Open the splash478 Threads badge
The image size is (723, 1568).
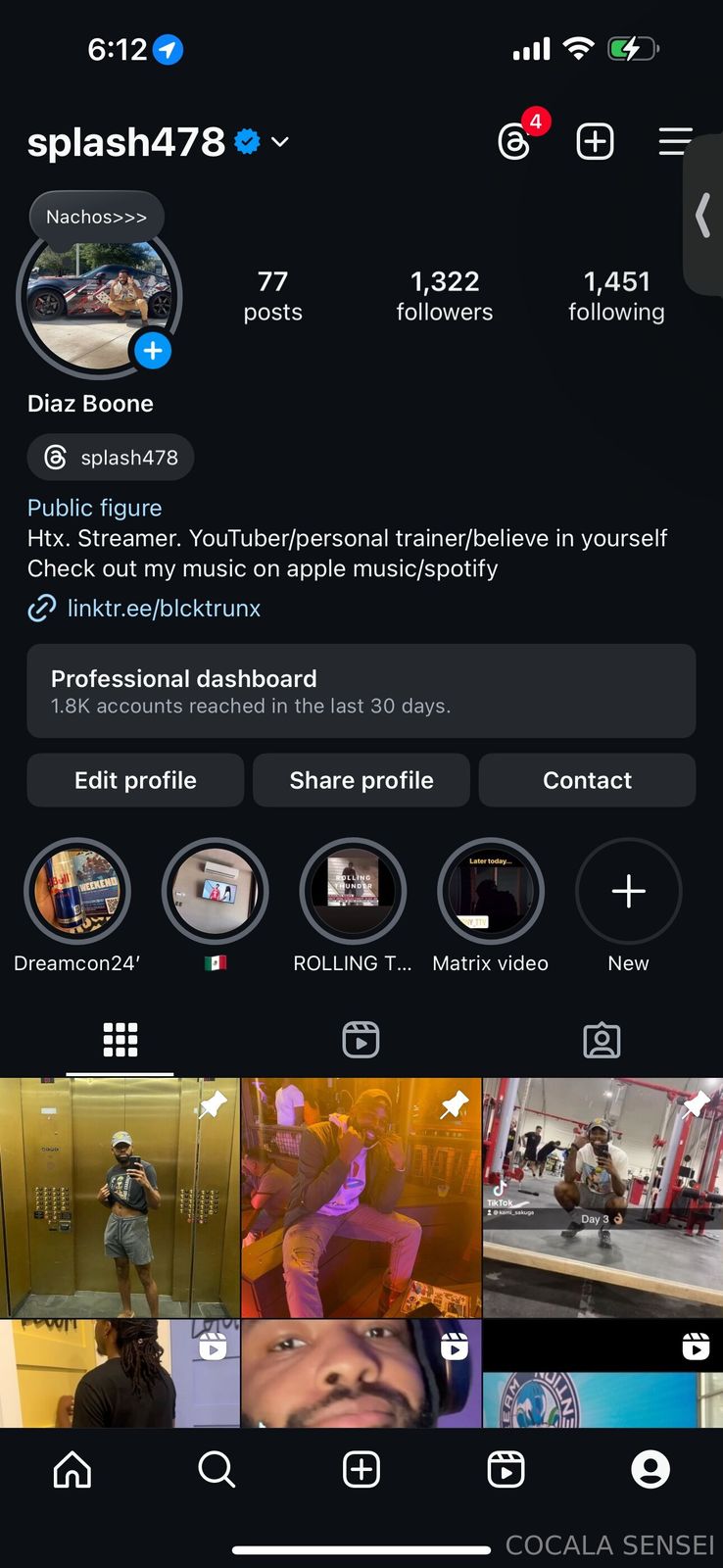point(111,458)
